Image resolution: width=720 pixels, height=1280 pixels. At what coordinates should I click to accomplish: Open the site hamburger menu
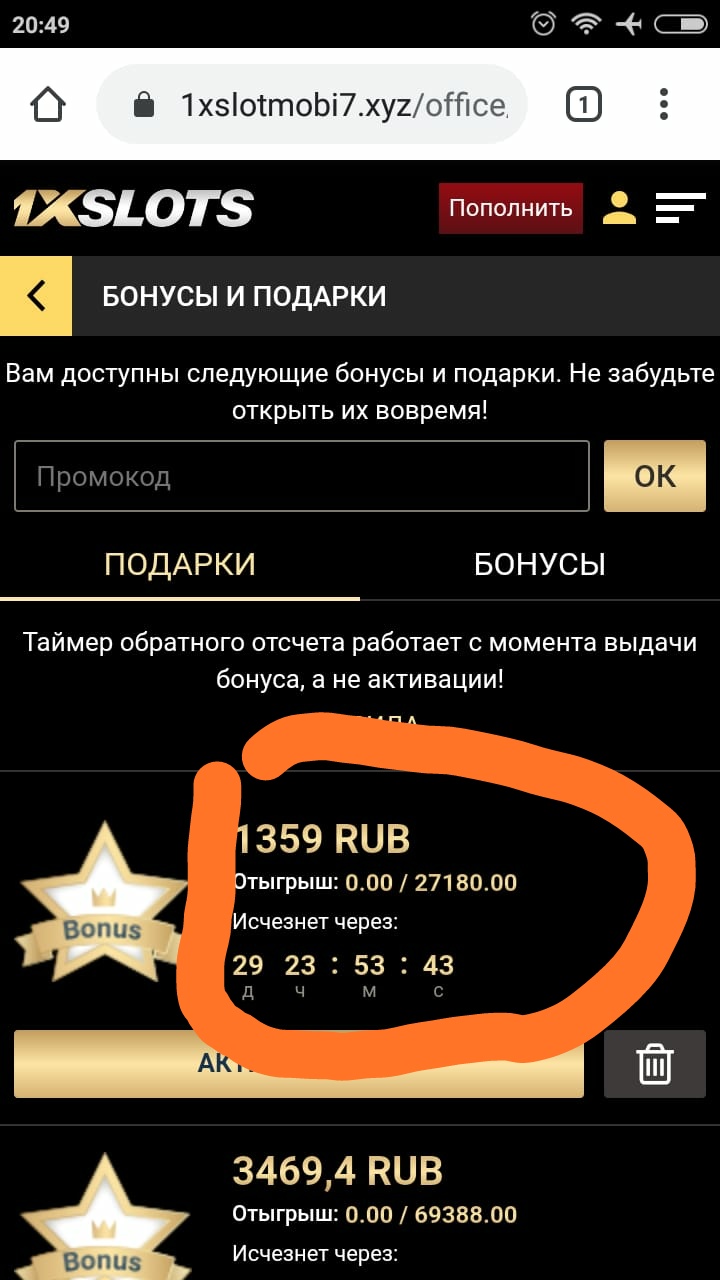pyautogui.click(x=680, y=208)
